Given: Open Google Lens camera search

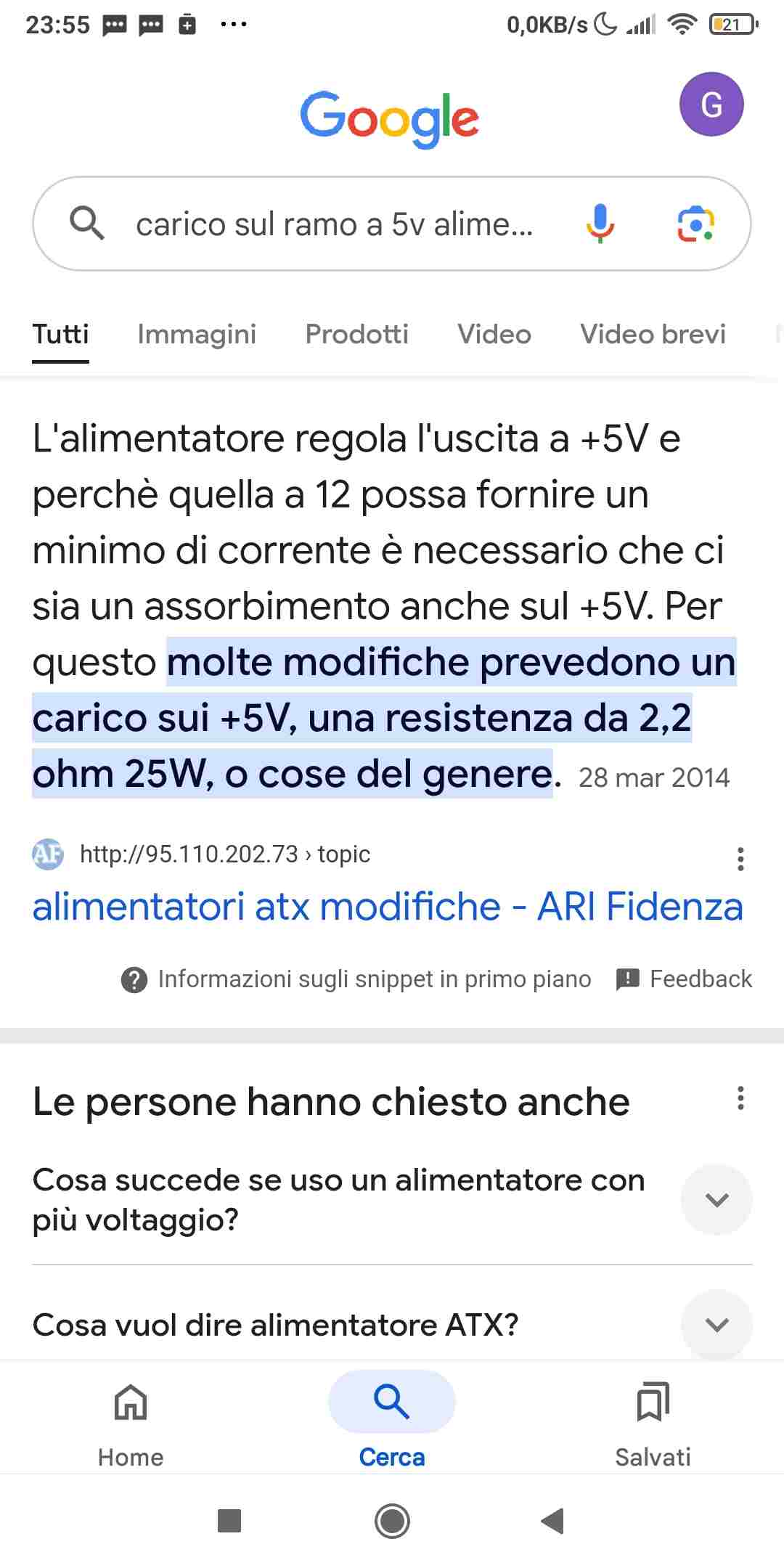Looking at the screenshot, I should [695, 224].
